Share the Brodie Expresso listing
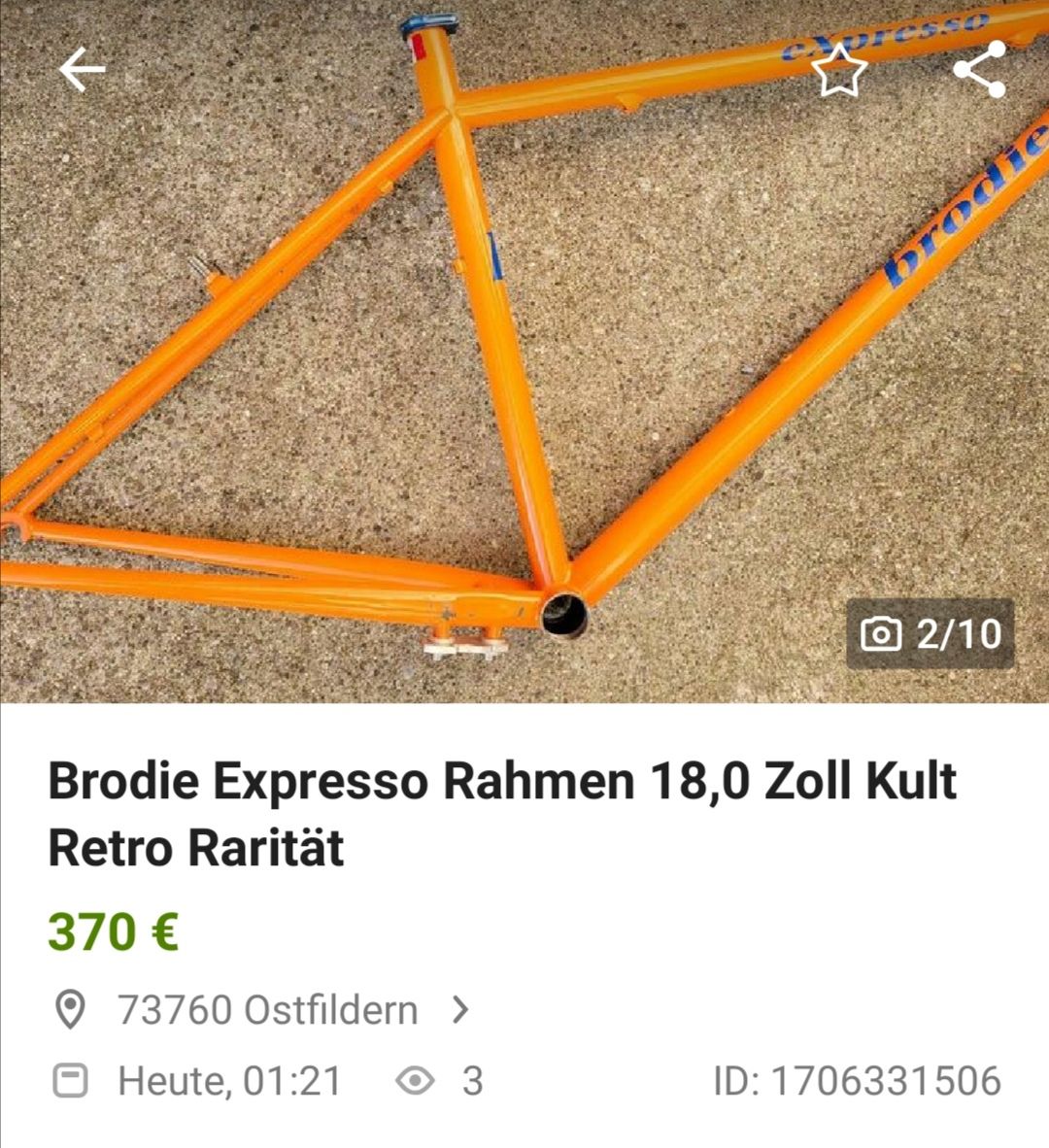This screenshot has height=1148, width=1049. [x=979, y=70]
